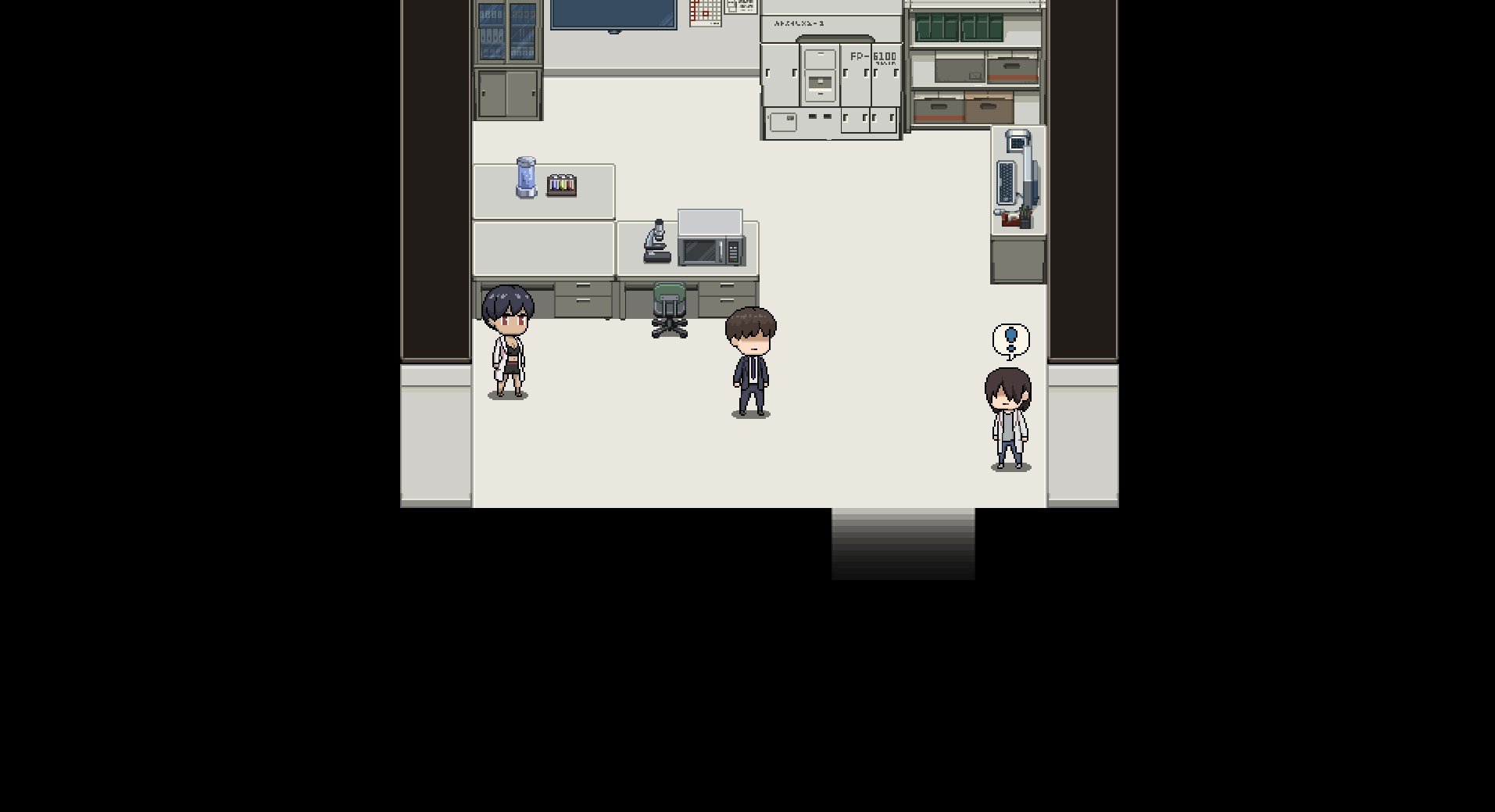1495x812 pixels.
Task: Walk to the exit doorway at the bottom
Action: click(903, 543)
